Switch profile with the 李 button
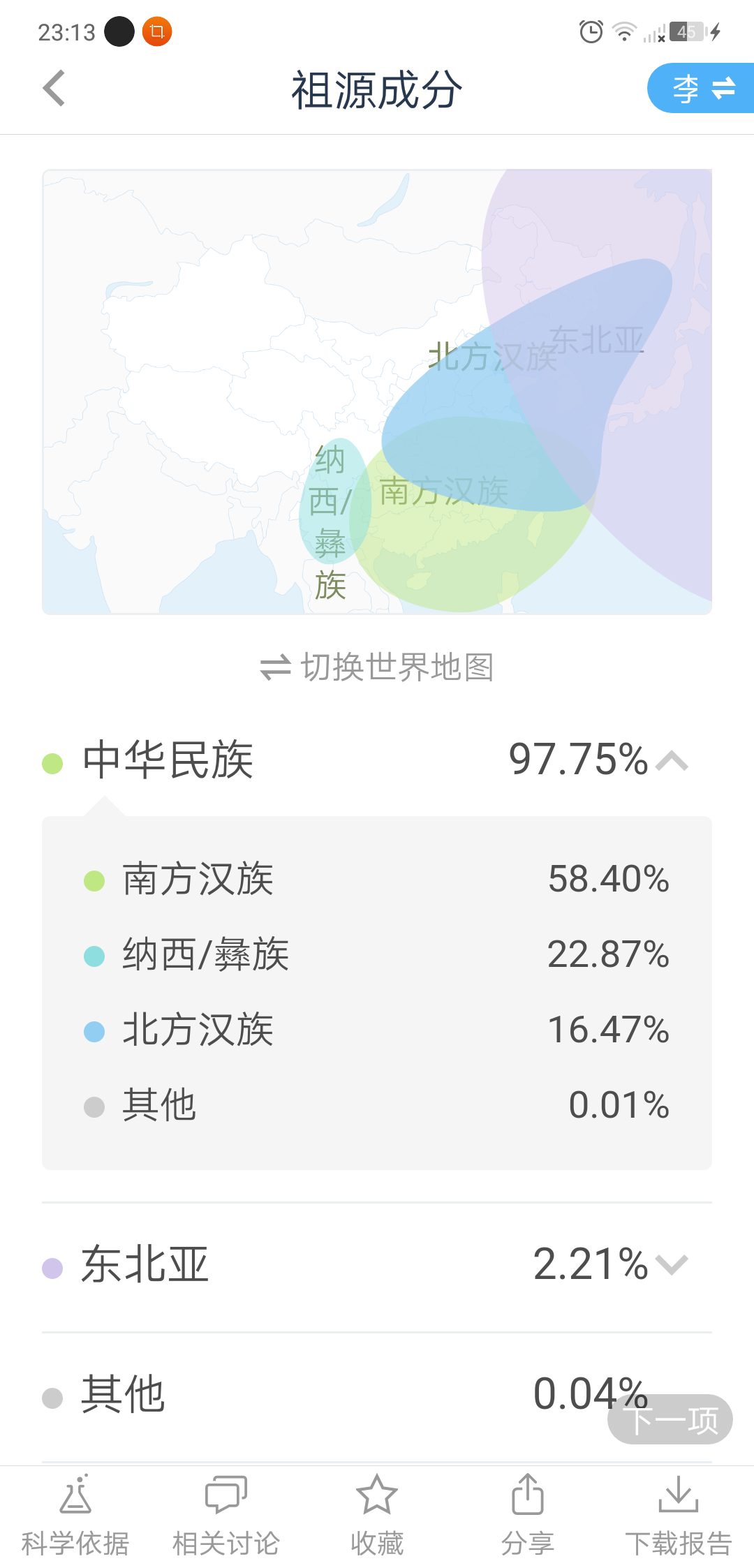The height and width of the screenshot is (1568, 754). coord(701,88)
